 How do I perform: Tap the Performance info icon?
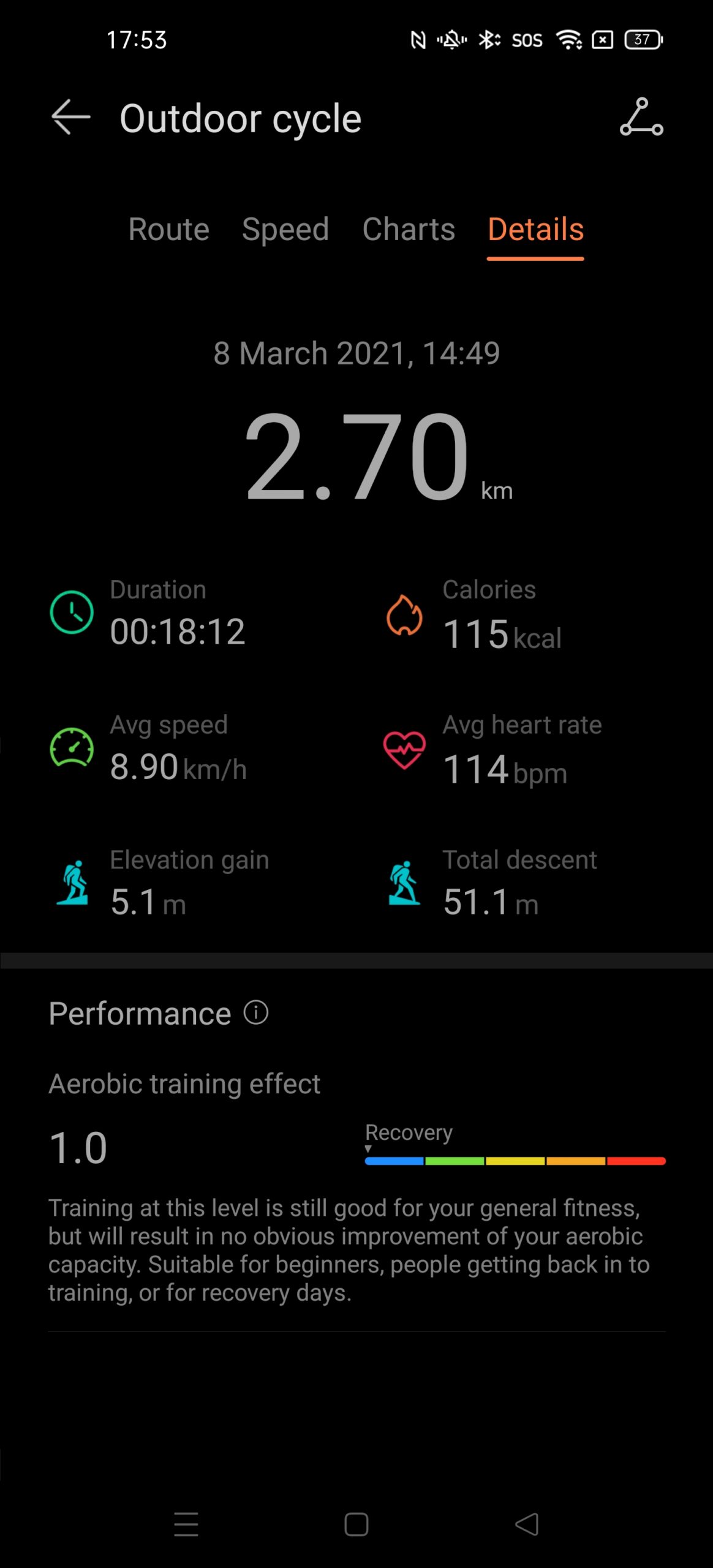(256, 1012)
